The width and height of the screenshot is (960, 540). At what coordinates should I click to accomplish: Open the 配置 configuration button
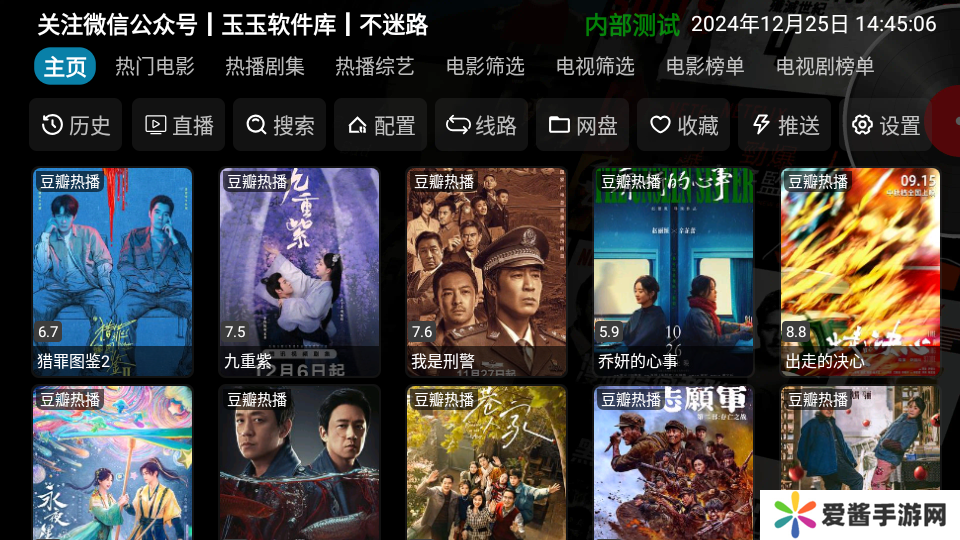click(x=381, y=125)
